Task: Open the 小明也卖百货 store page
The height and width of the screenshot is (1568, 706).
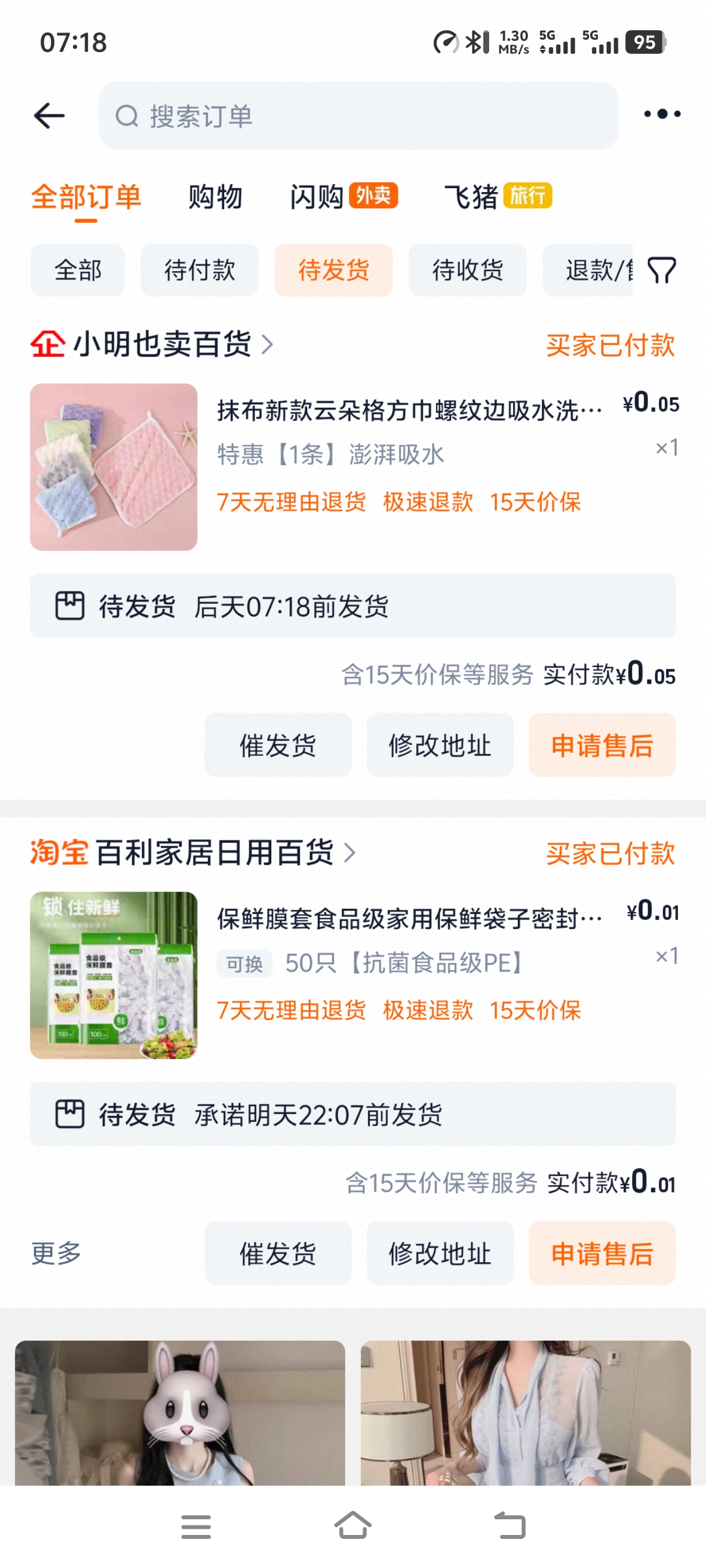Action: 161,344
